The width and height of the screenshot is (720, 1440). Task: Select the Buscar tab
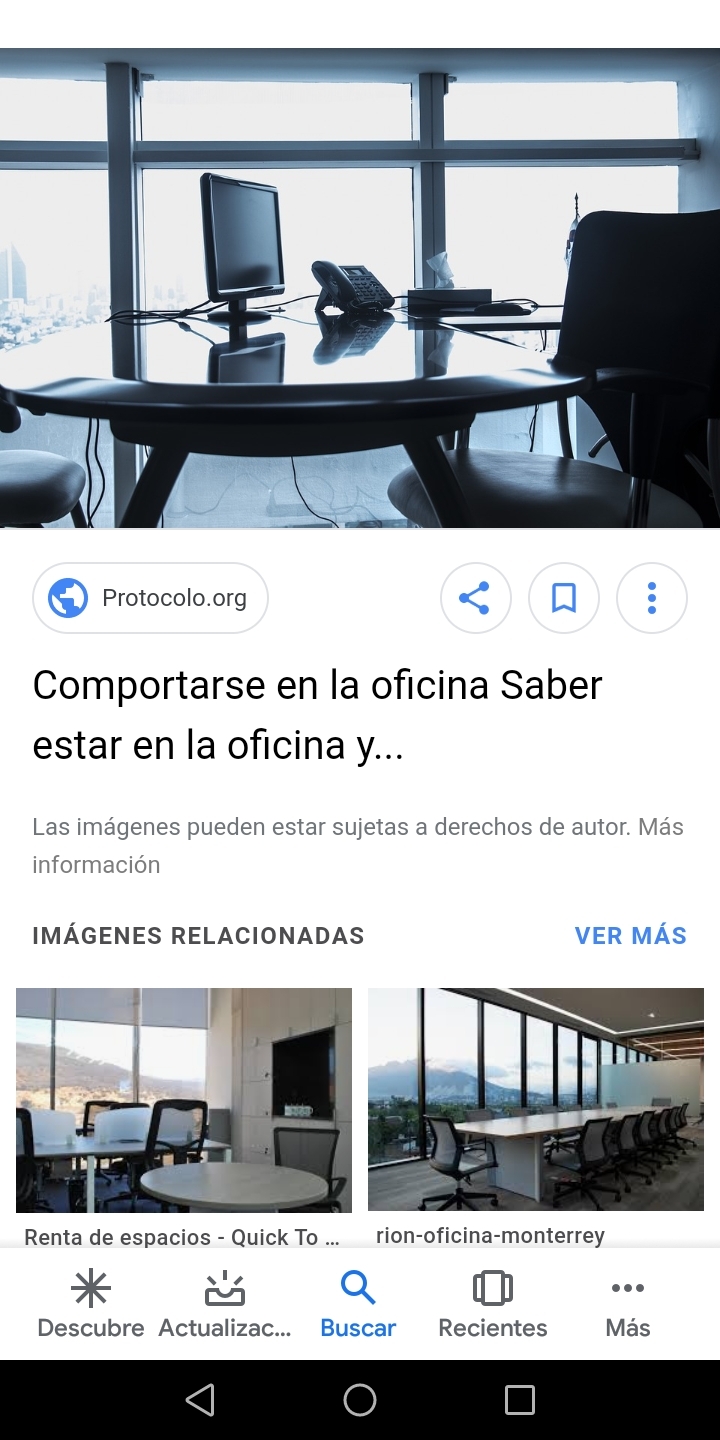358,1305
